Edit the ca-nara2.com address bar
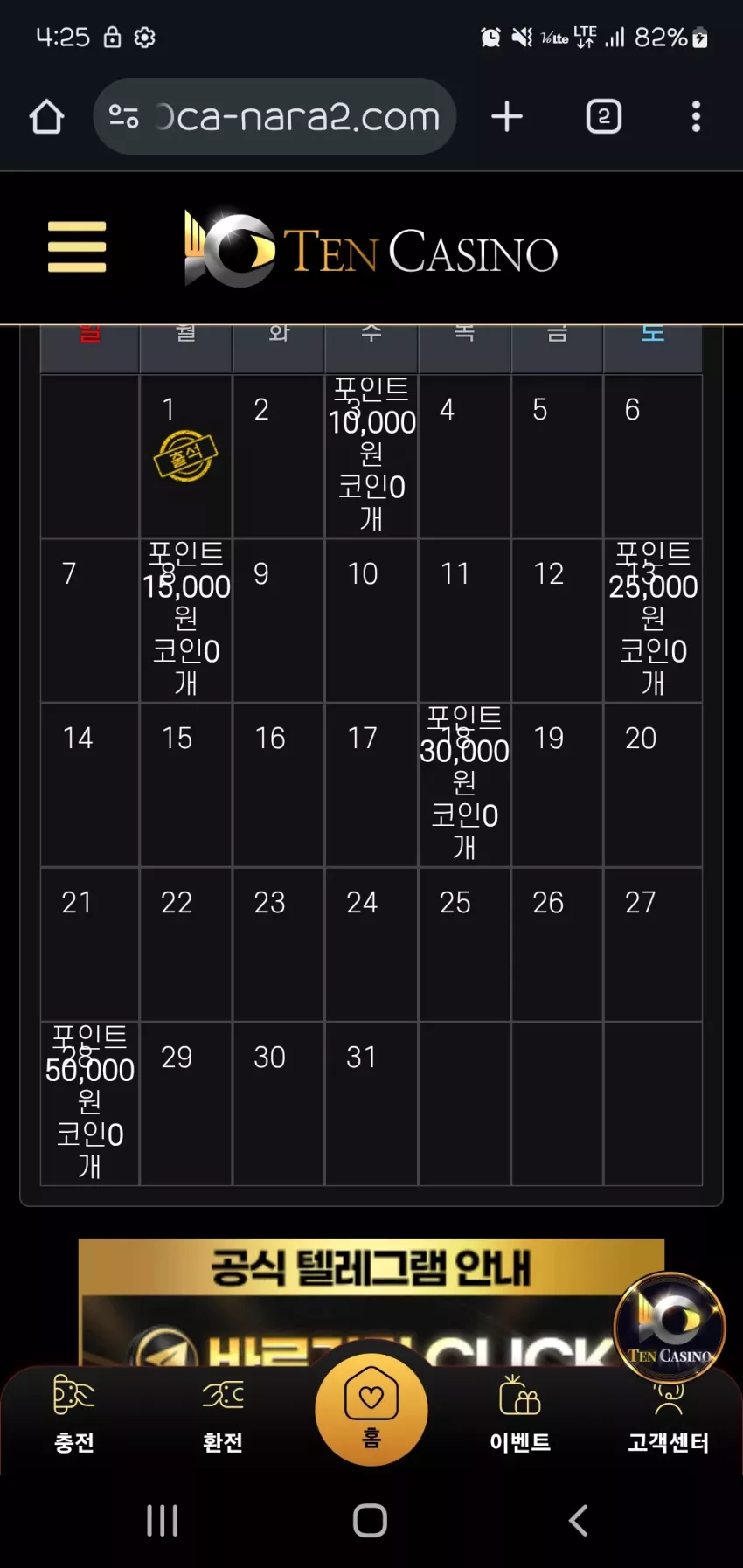This screenshot has width=743, height=1568. (x=274, y=116)
